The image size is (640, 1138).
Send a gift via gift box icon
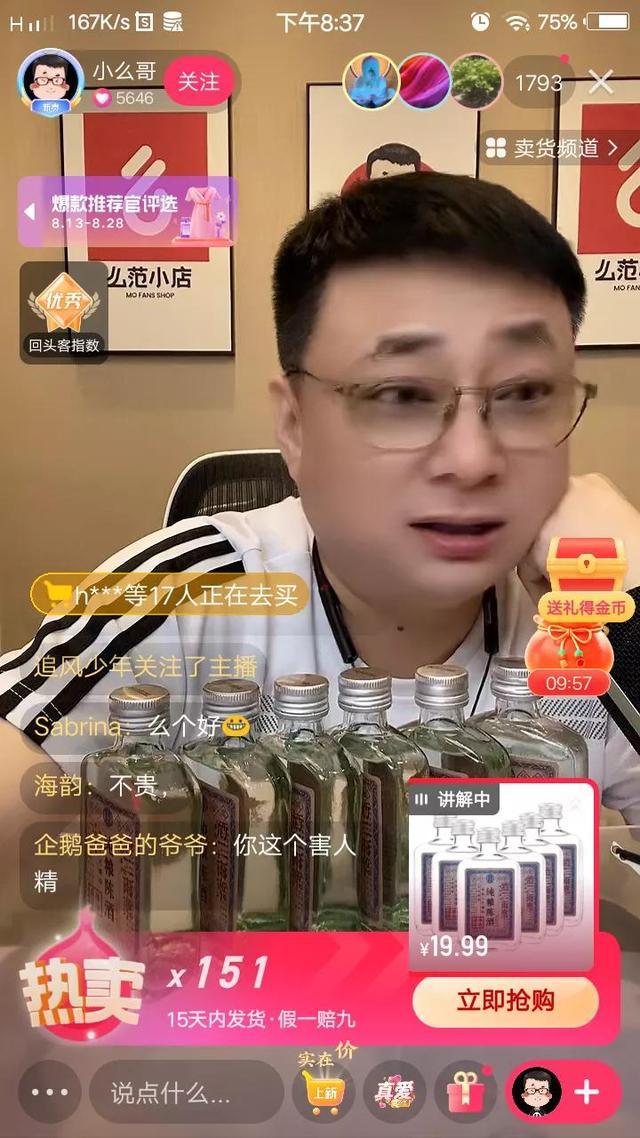point(465,1092)
